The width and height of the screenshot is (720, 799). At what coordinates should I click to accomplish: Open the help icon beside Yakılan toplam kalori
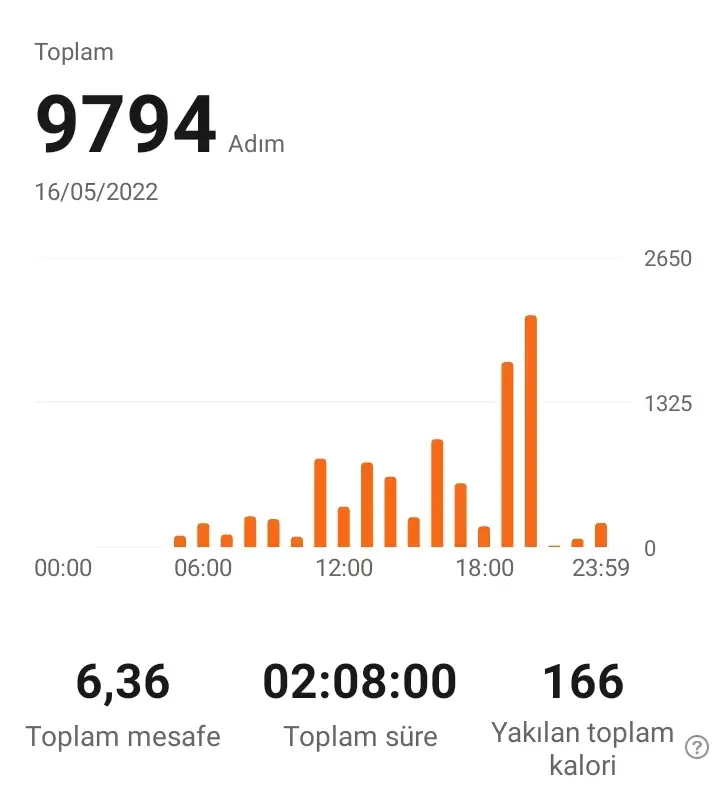pyautogui.click(x=697, y=747)
